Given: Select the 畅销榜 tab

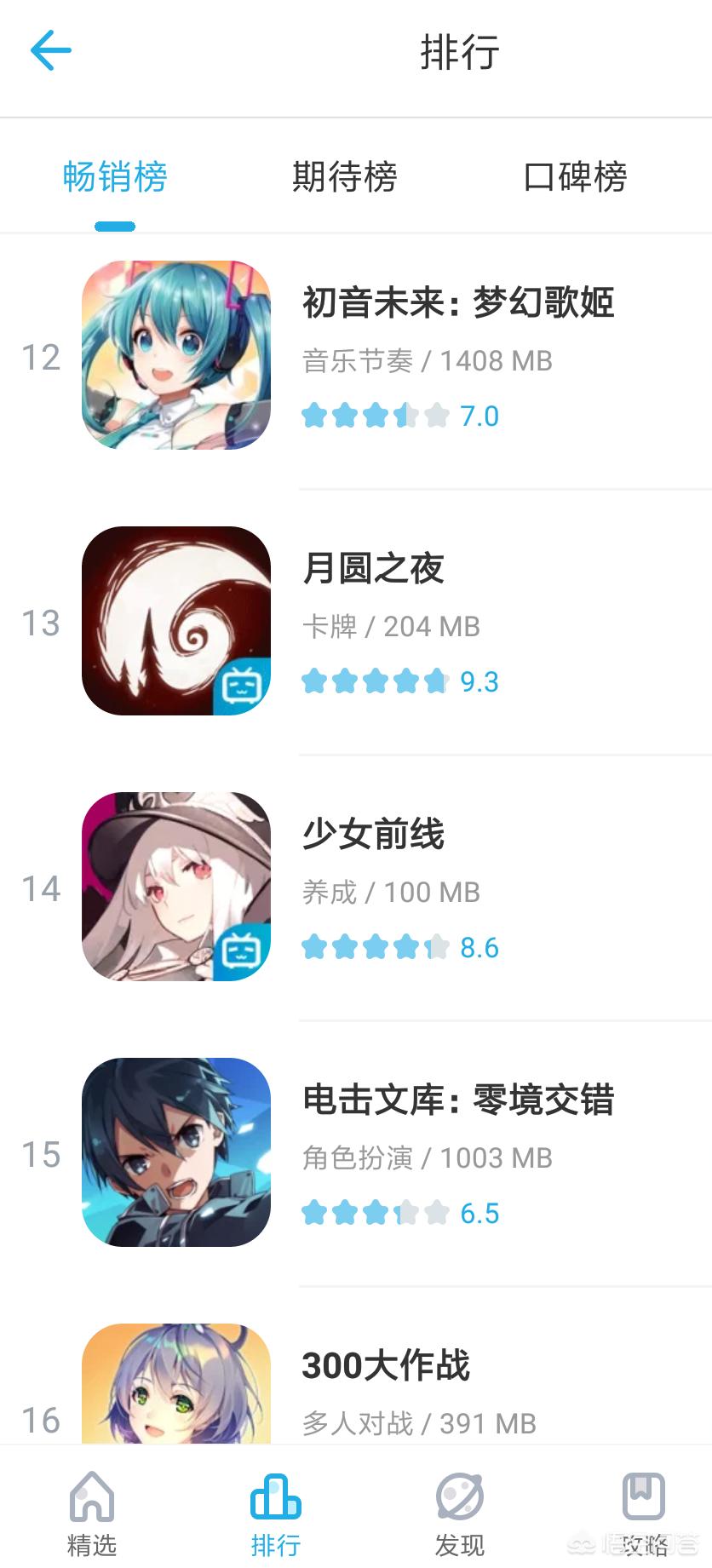Looking at the screenshot, I should (115, 177).
